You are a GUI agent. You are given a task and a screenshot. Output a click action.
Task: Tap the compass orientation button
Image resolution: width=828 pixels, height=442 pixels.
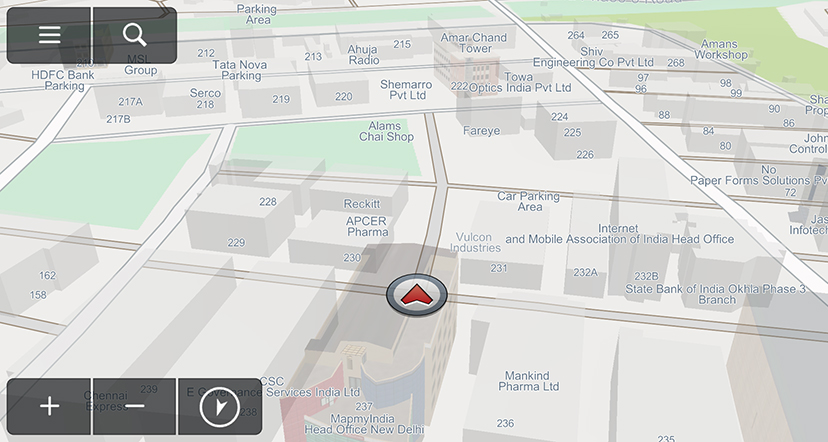pos(219,406)
